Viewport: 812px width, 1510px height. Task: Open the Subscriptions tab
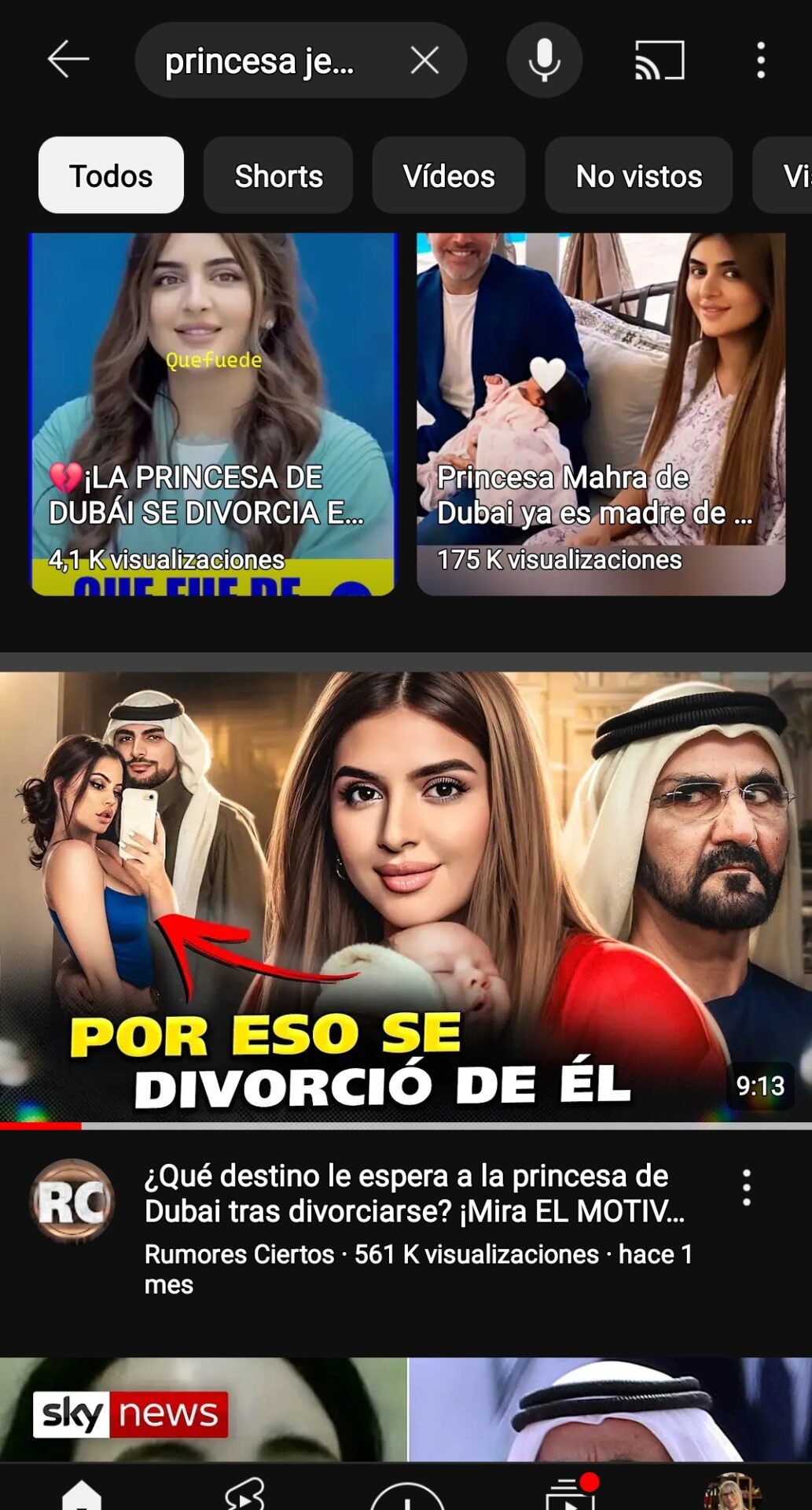click(x=570, y=1494)
